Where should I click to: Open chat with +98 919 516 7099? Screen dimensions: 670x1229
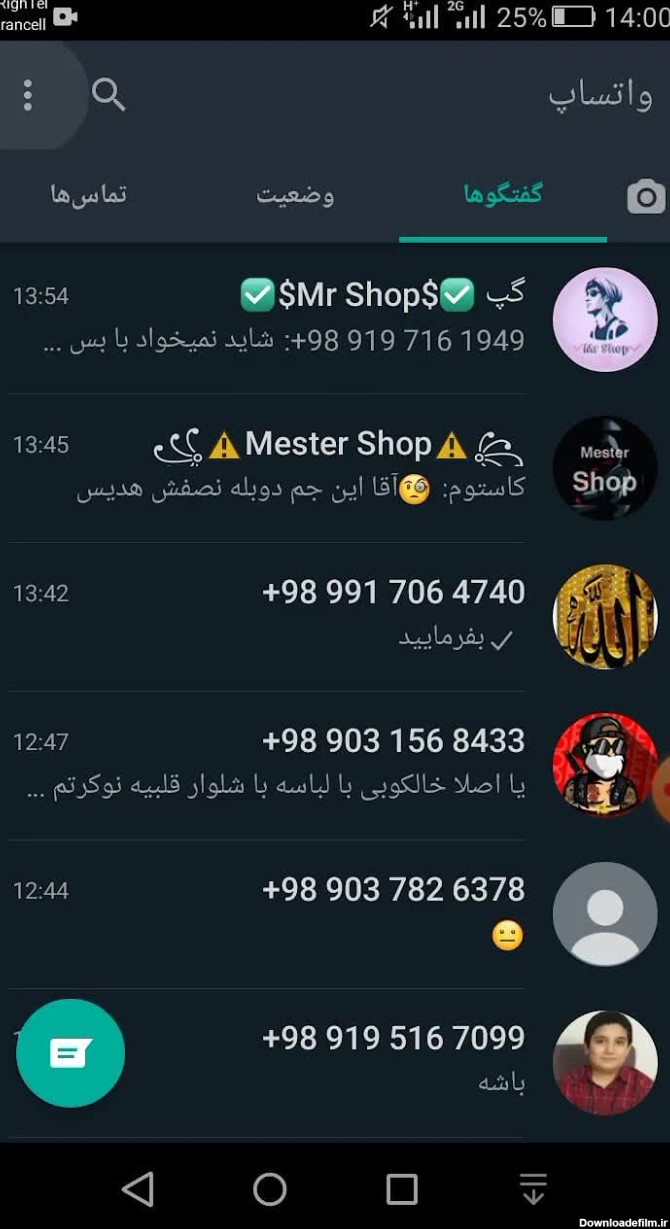[330, 1061]
